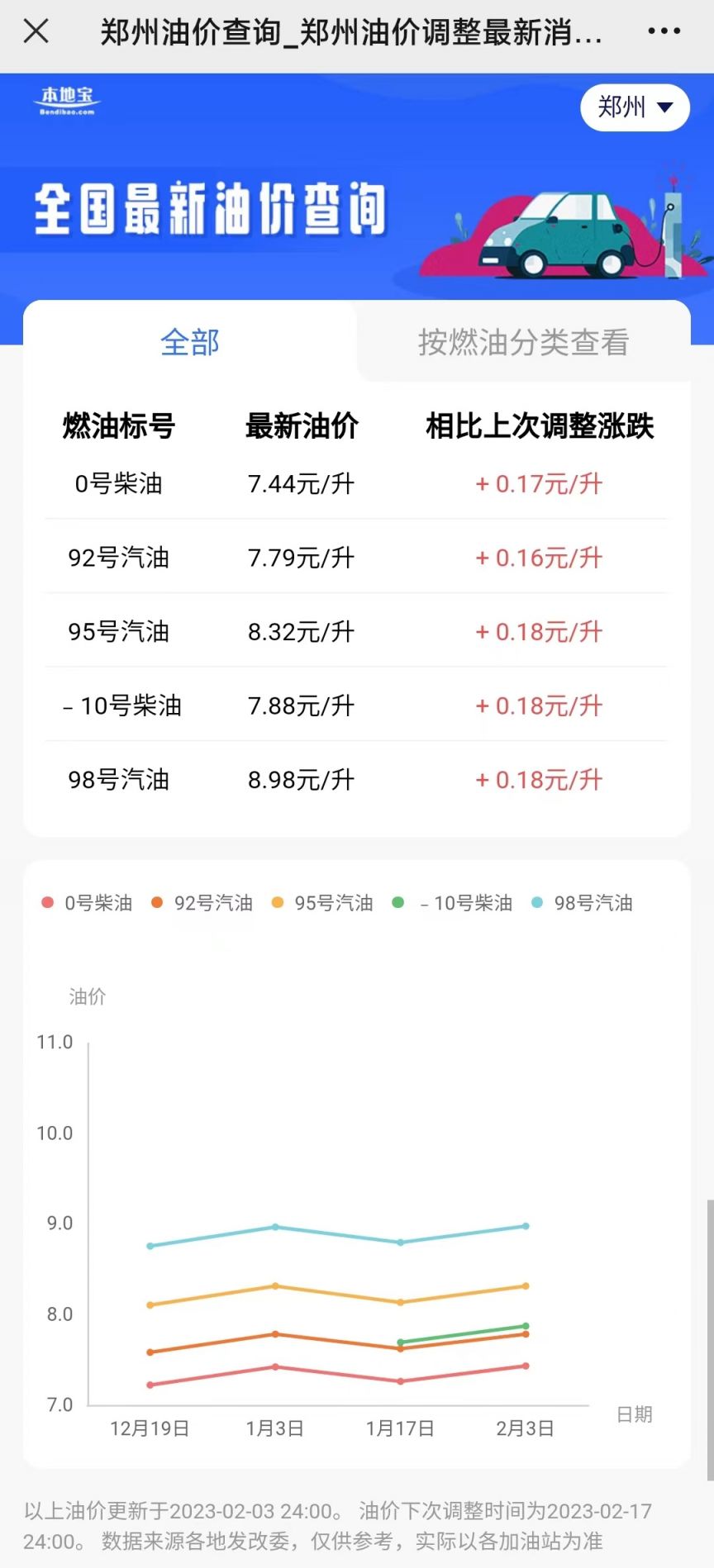Open the three-dot more options menu

664,31
